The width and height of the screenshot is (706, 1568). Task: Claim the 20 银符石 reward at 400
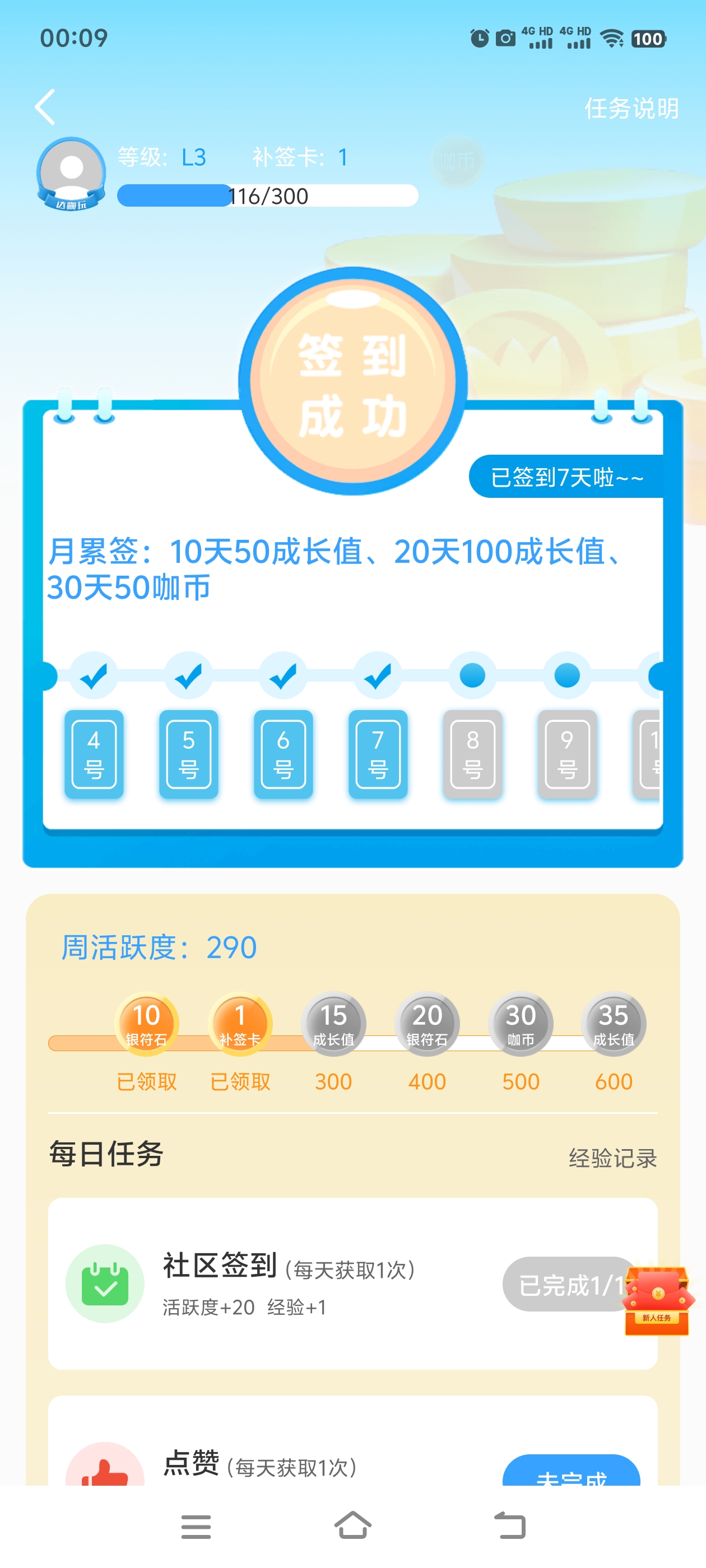[427, 1024]
